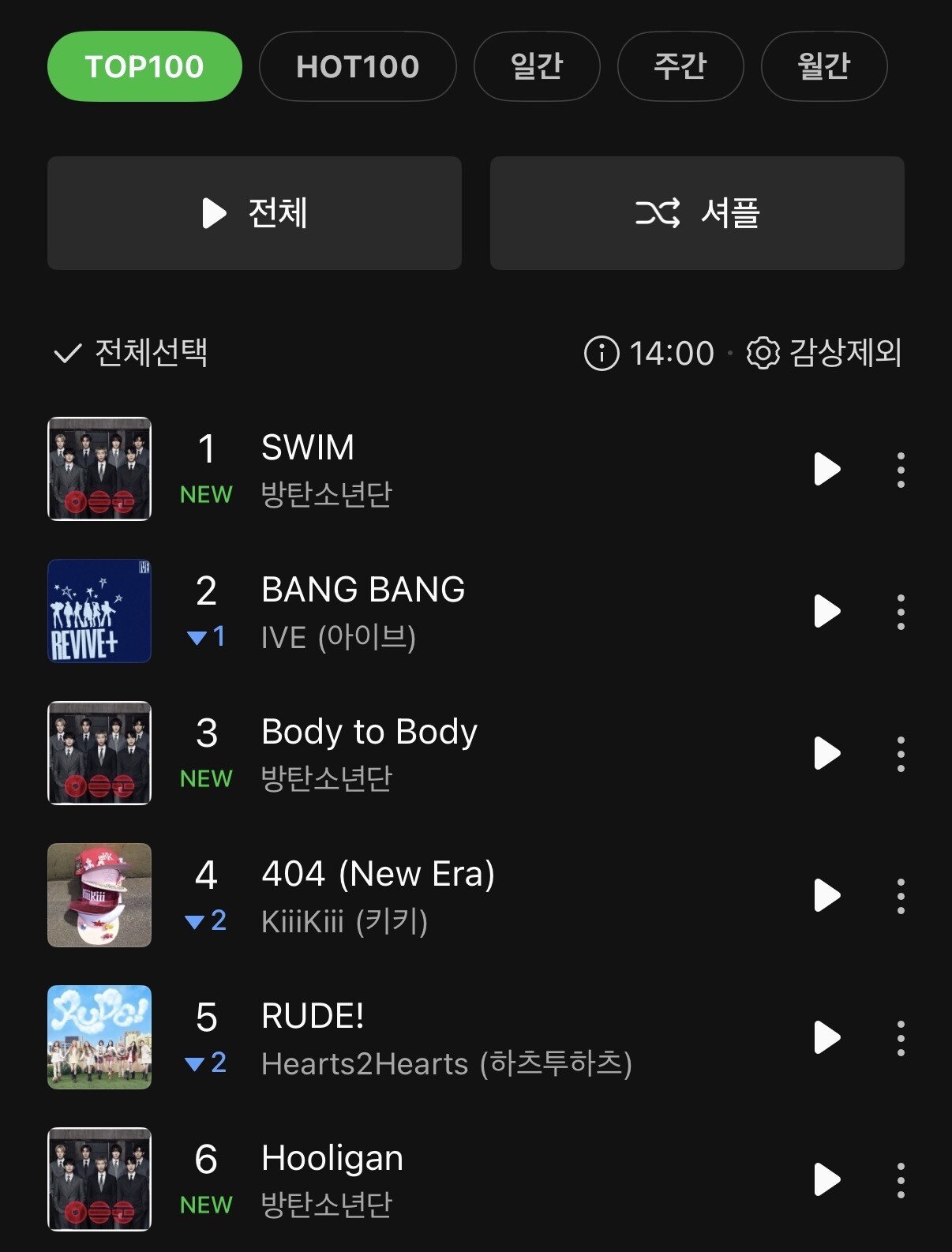Switch to the 월간 monthly chart

pos(824,66)
